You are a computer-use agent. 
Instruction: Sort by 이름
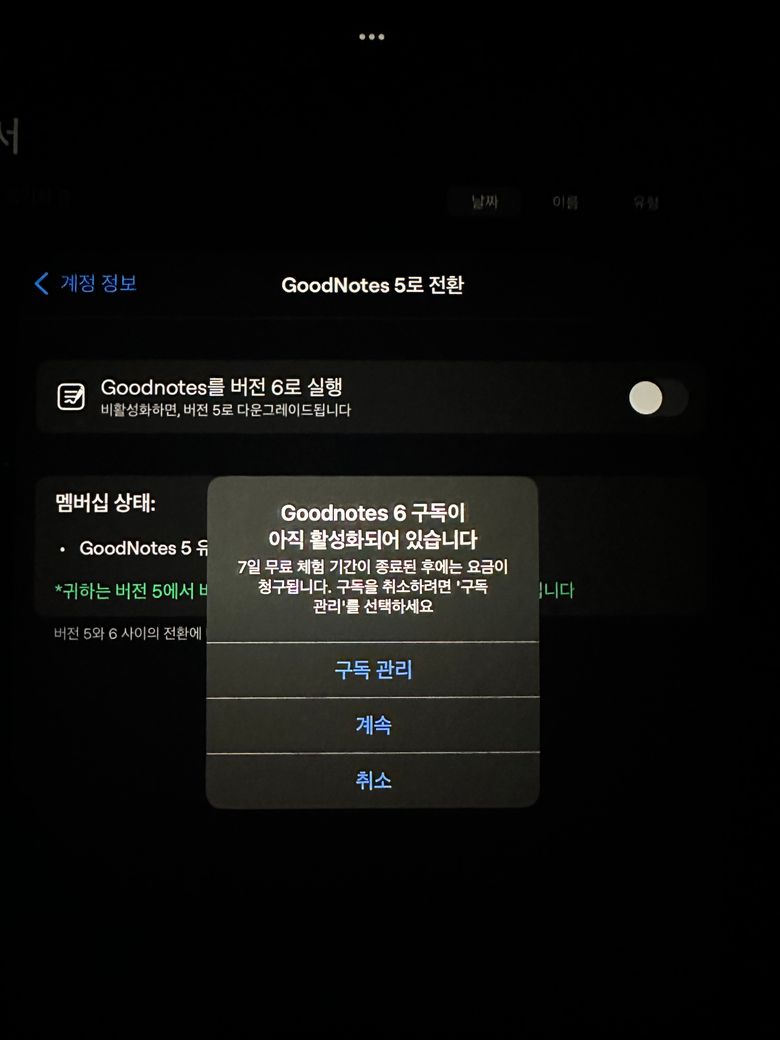coord(565,202)
